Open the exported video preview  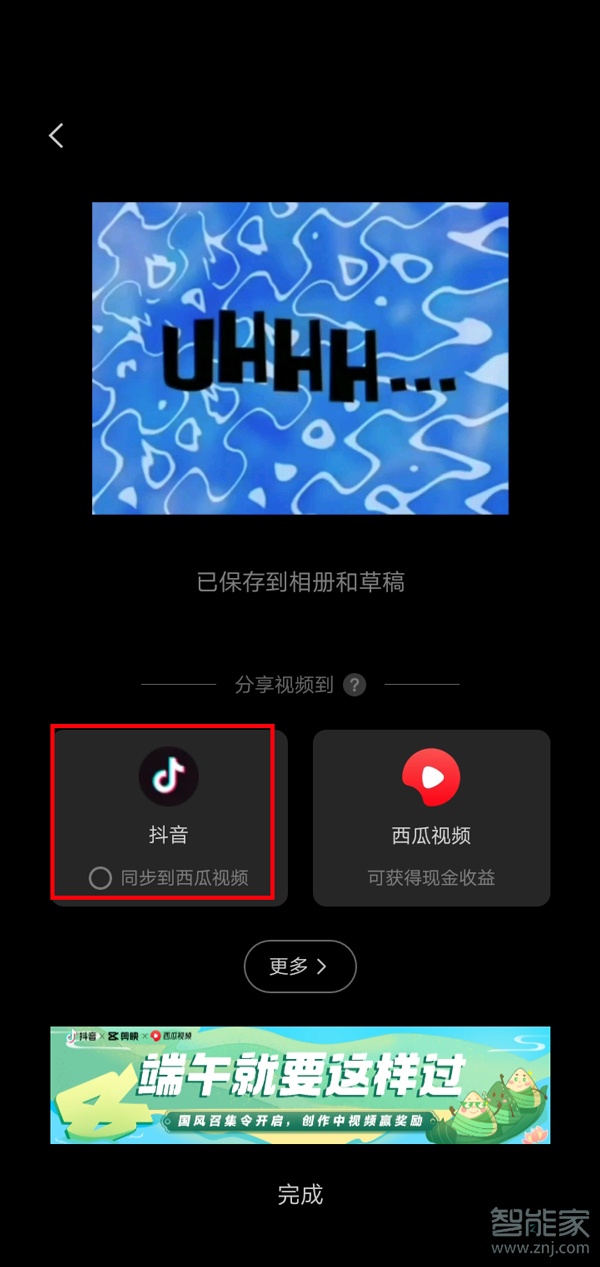pos(300,358)
